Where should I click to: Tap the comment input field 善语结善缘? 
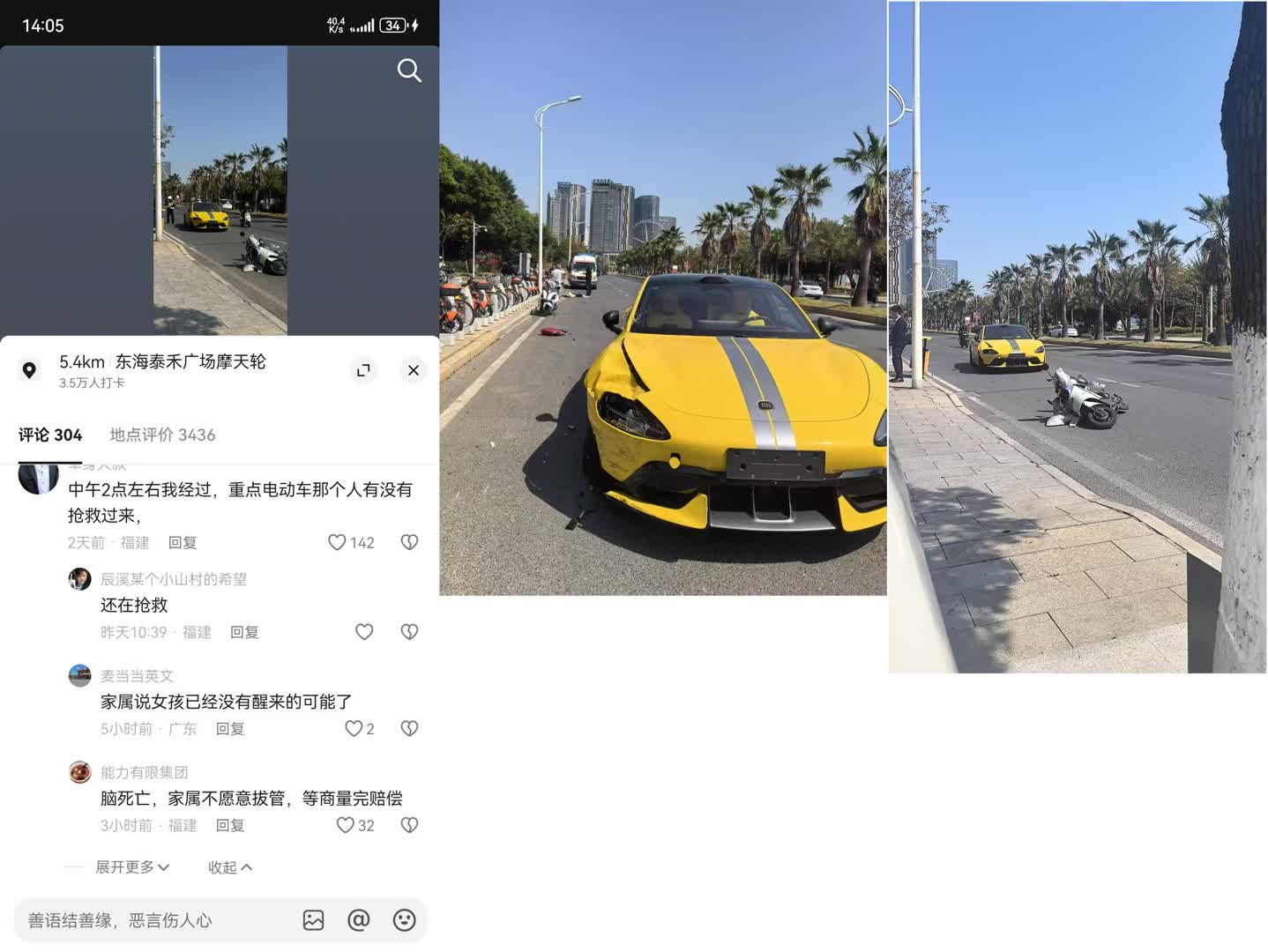(150, 920)
